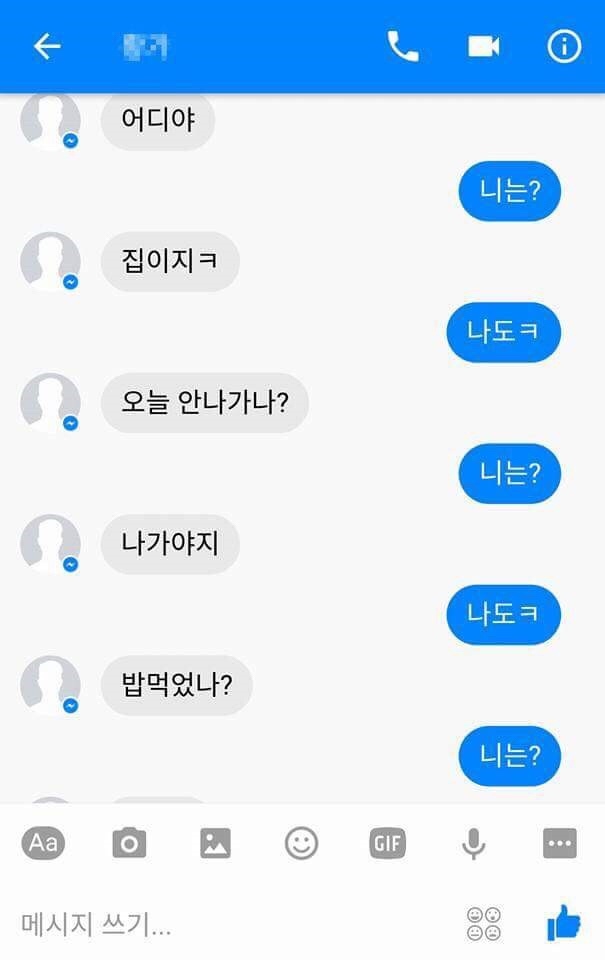The width and height of the screenshot is (605, 960).
Task: Open the profile picture beside 밥먹었나?
Action: pos(50,686)
